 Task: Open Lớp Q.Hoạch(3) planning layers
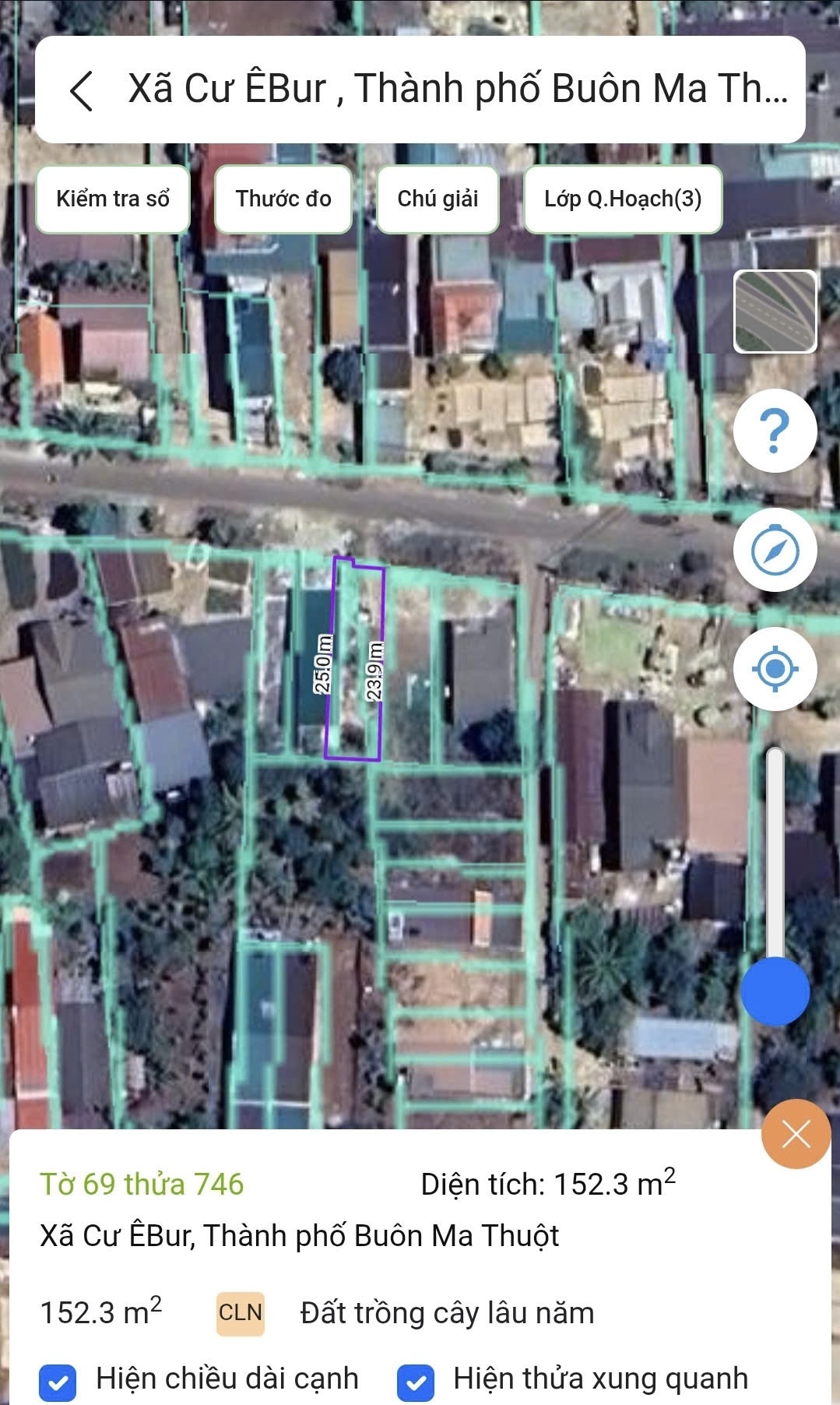pyautogui.click(x=623, y=199)
